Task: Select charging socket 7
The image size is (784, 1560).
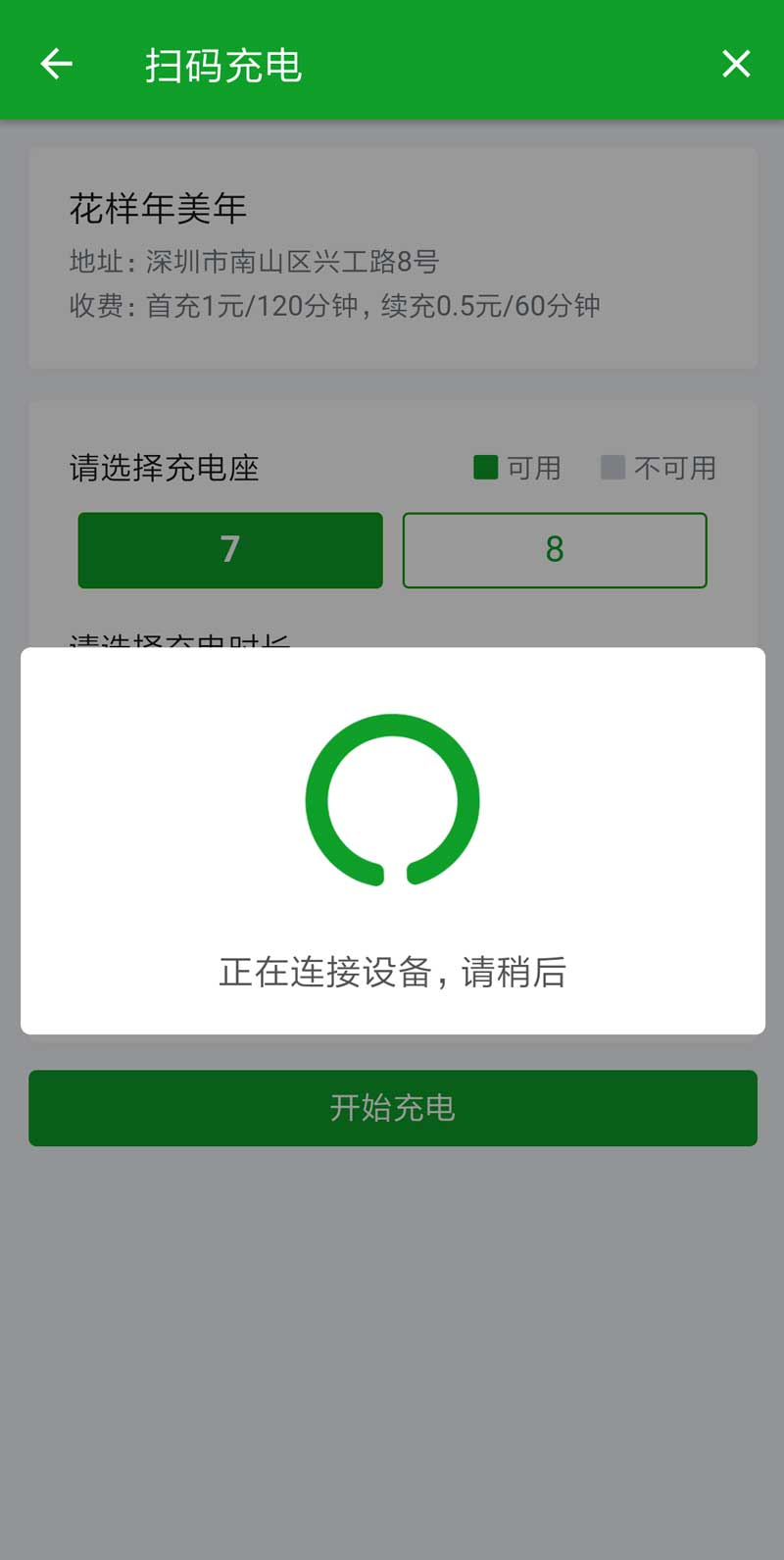Action: pos(230,550)
